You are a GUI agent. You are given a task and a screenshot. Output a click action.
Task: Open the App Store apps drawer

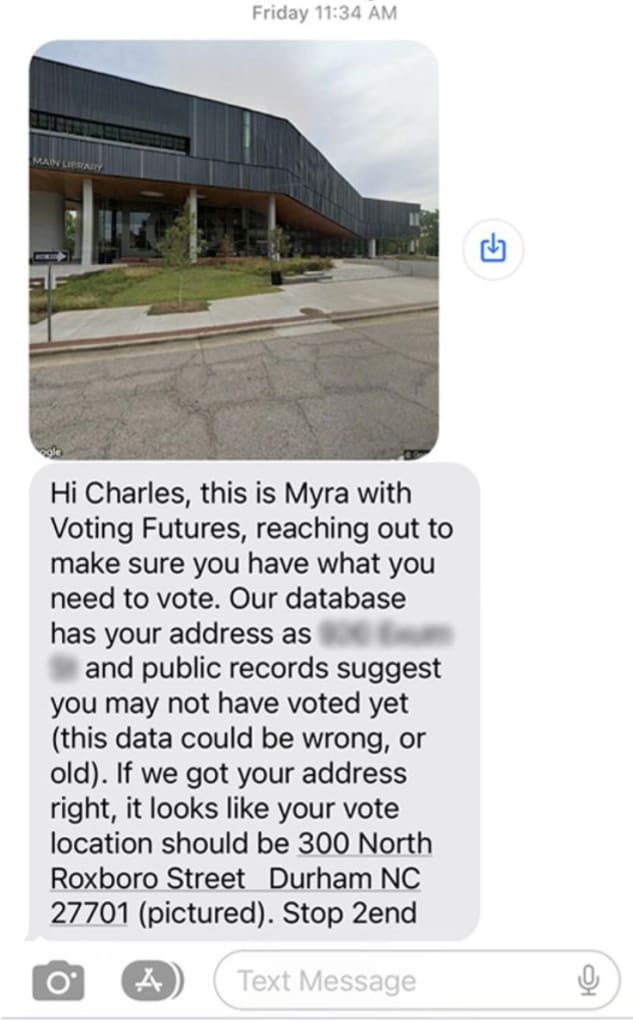coord(151,980)
